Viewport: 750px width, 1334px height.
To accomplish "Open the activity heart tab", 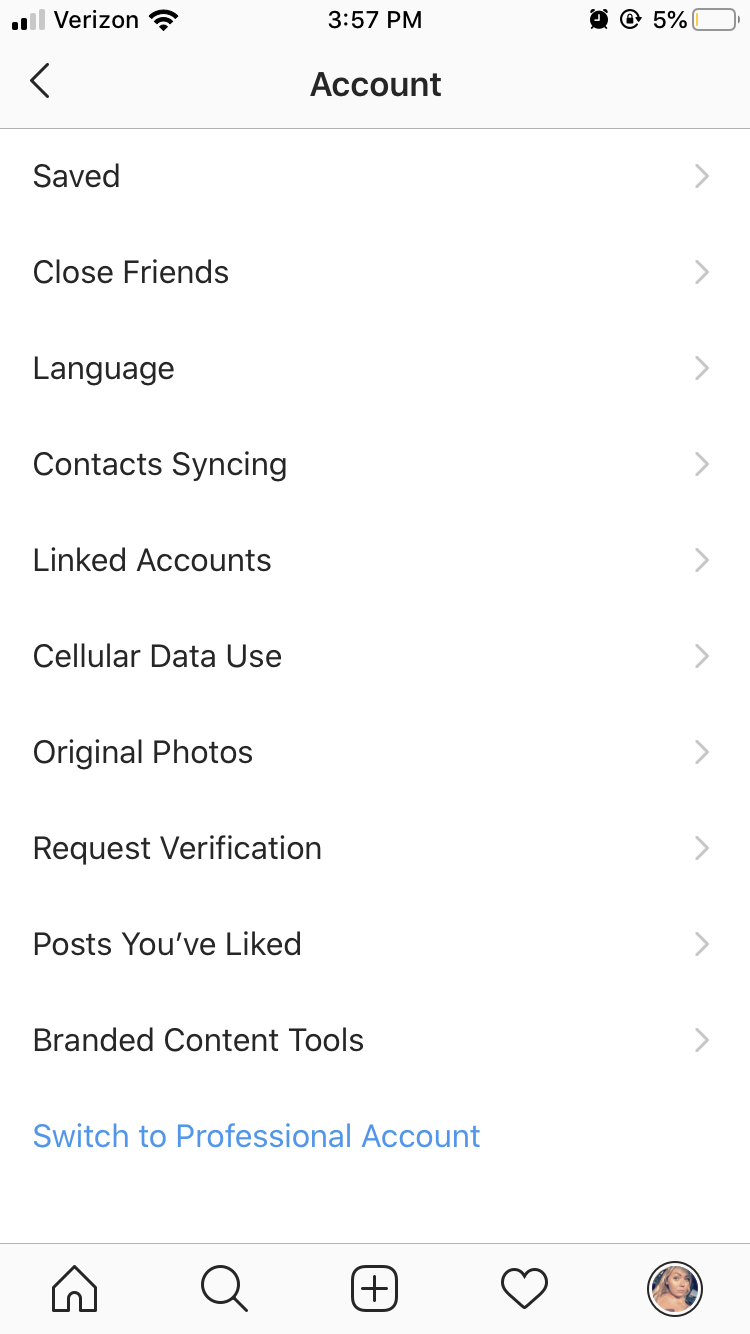I will 525,1288.
